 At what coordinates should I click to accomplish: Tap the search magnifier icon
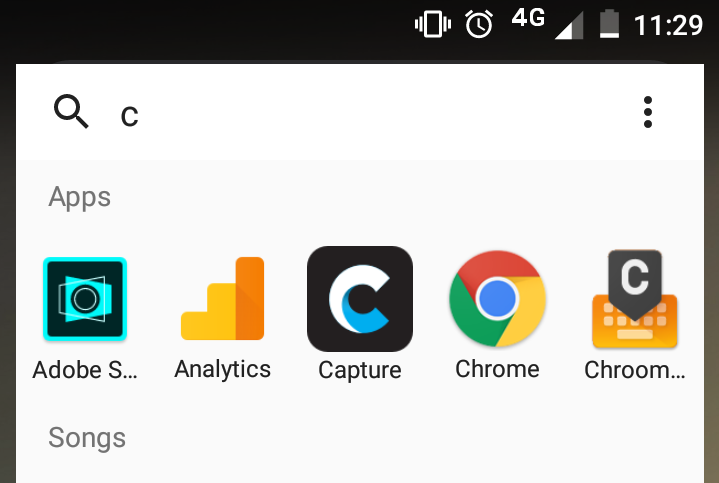[x=72, y=112]
